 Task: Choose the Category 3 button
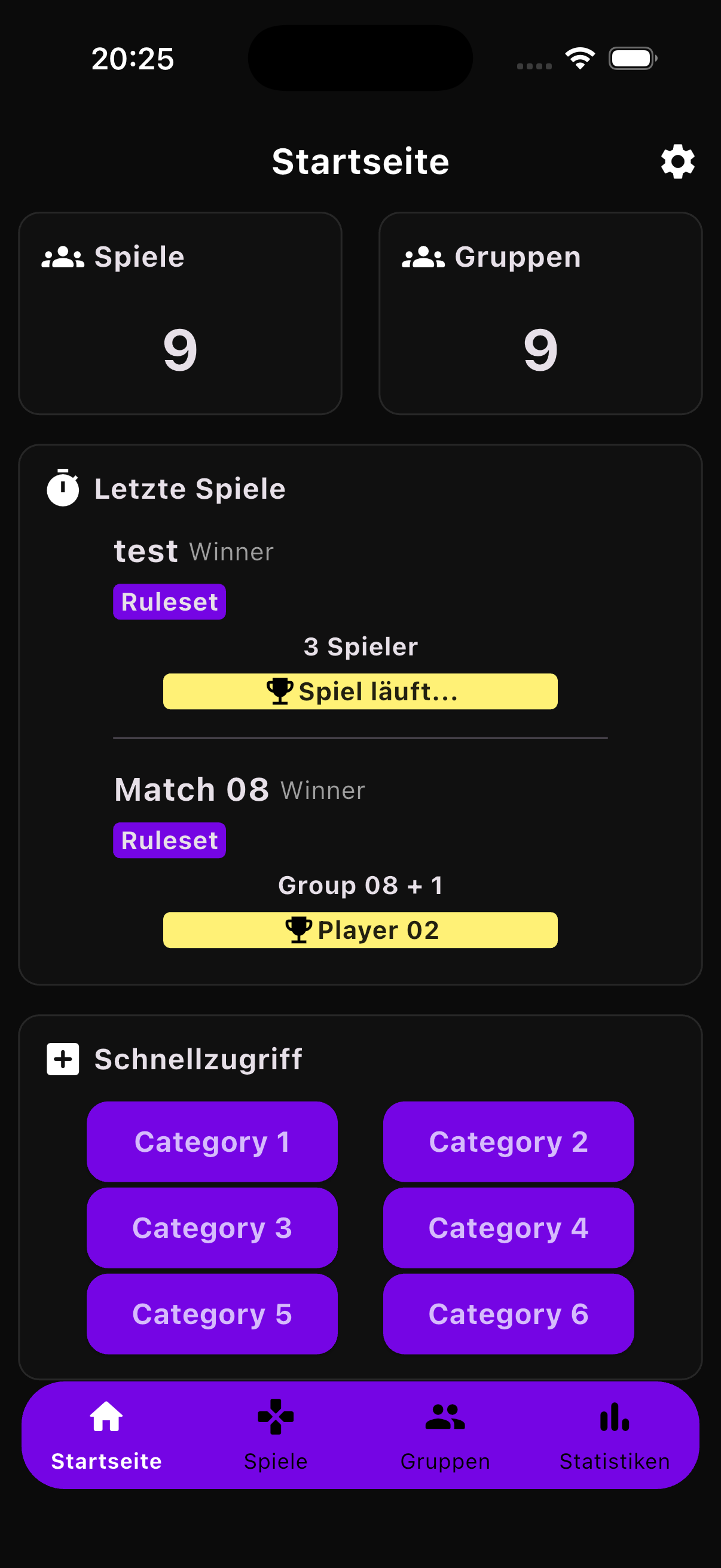pyautogui.click(x=212, y=1228)
